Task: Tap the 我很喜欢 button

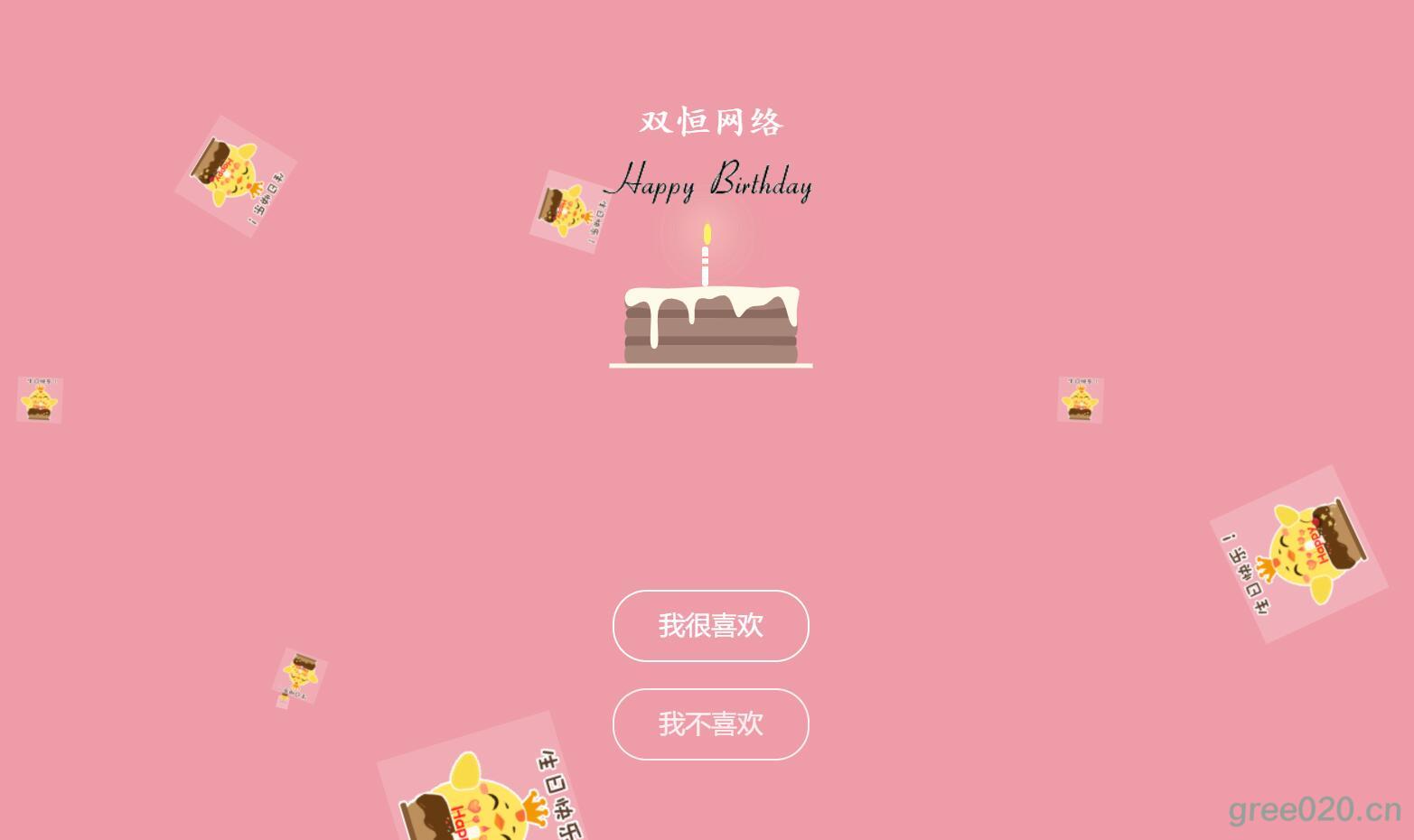Action: coord(710,626)
